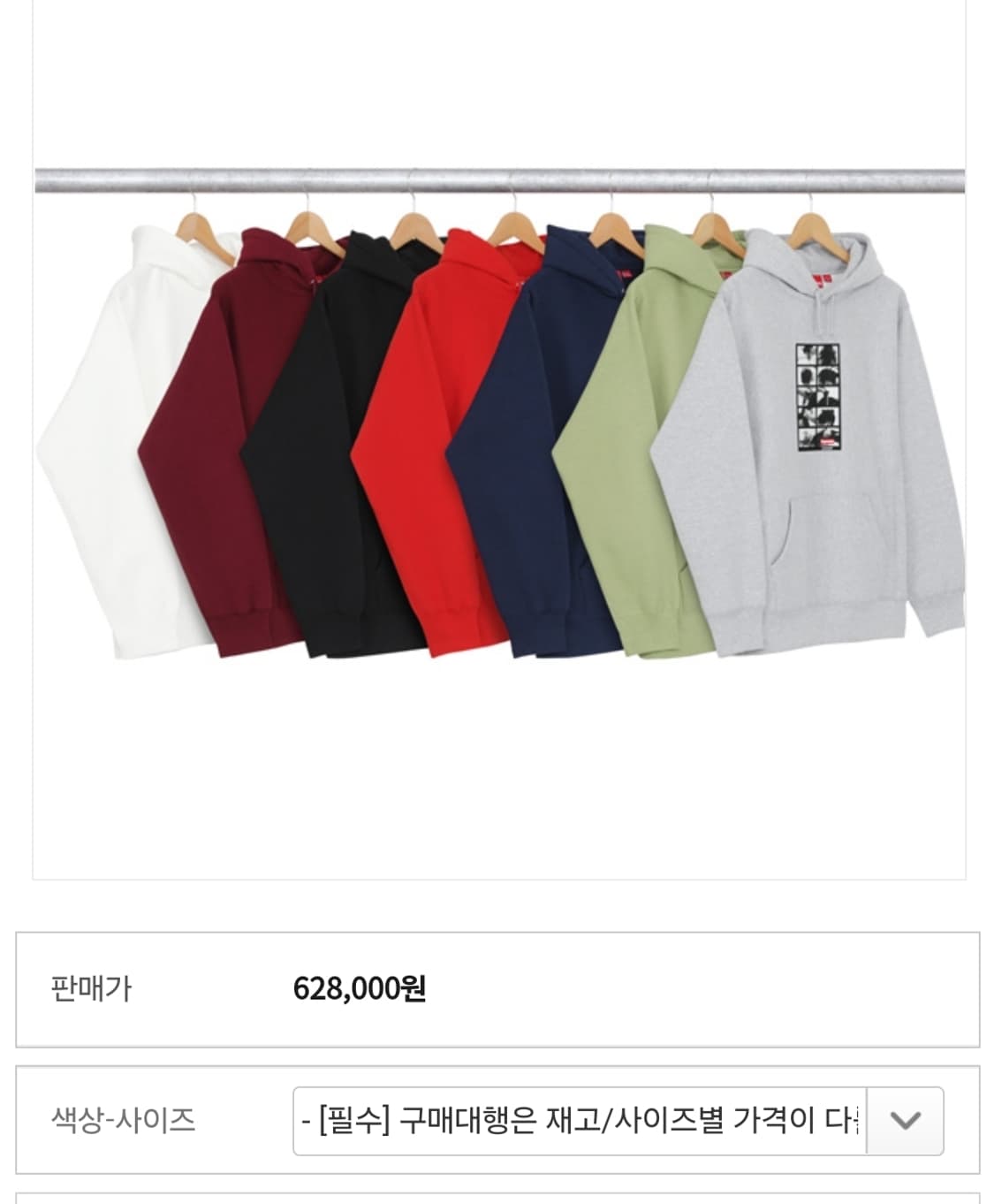The image size is (994, 1204).
Task: Open the main product image
Action: point(495,442)
